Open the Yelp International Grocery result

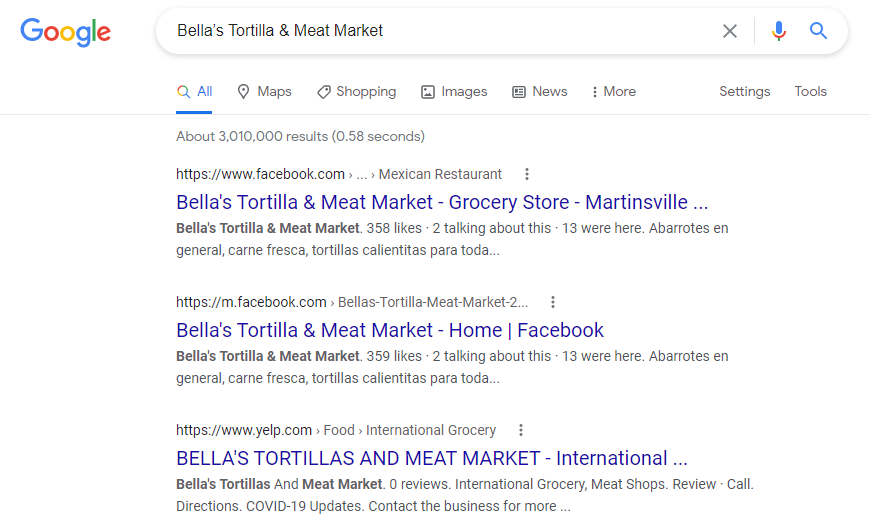432,458
